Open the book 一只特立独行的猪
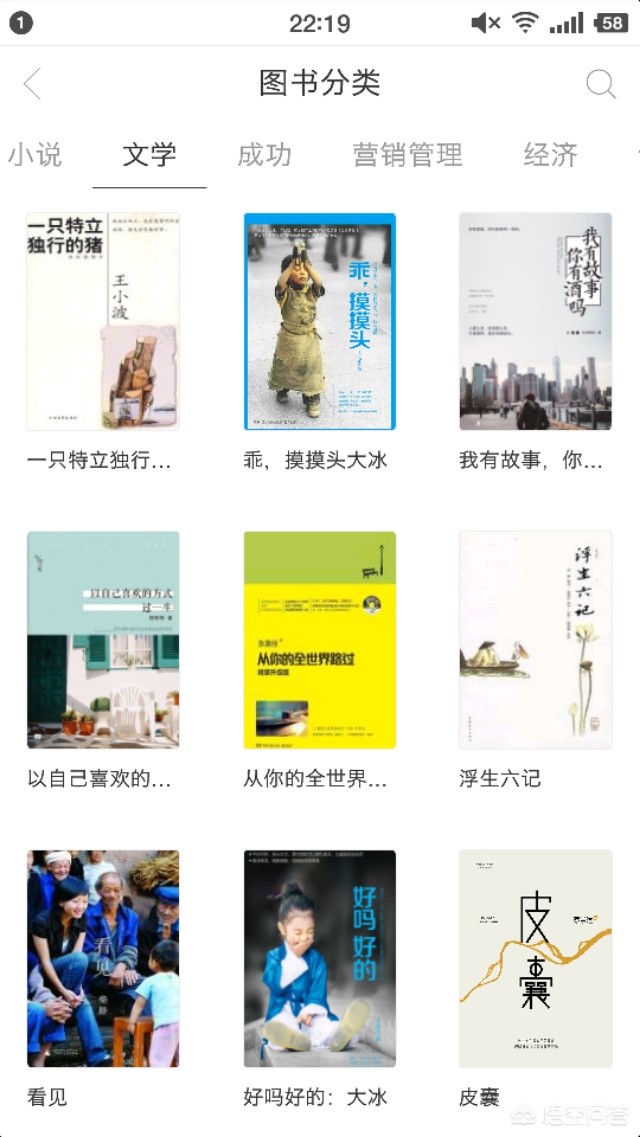This screenshot has height=1137, width=640. [x=103, y=321]
